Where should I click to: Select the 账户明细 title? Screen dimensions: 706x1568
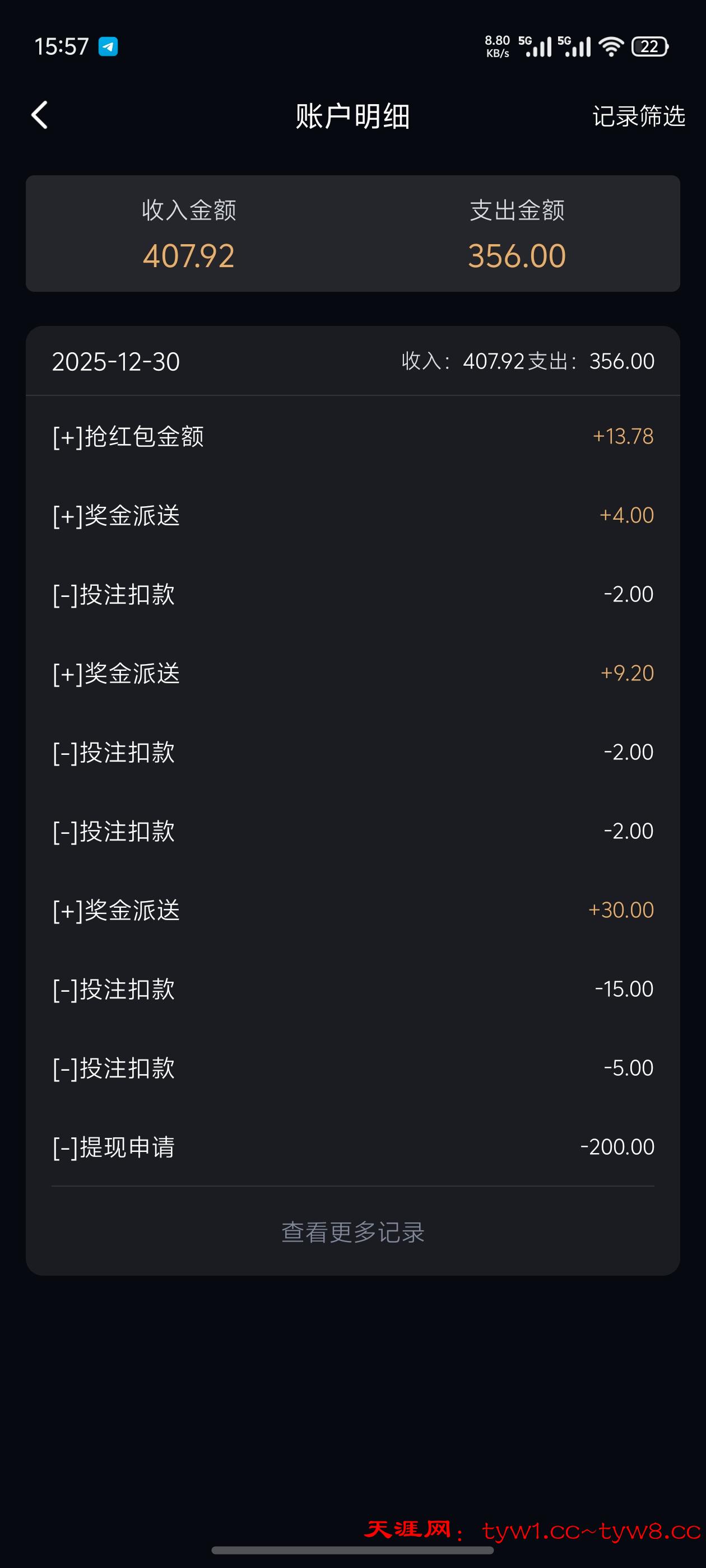point(352,117)
